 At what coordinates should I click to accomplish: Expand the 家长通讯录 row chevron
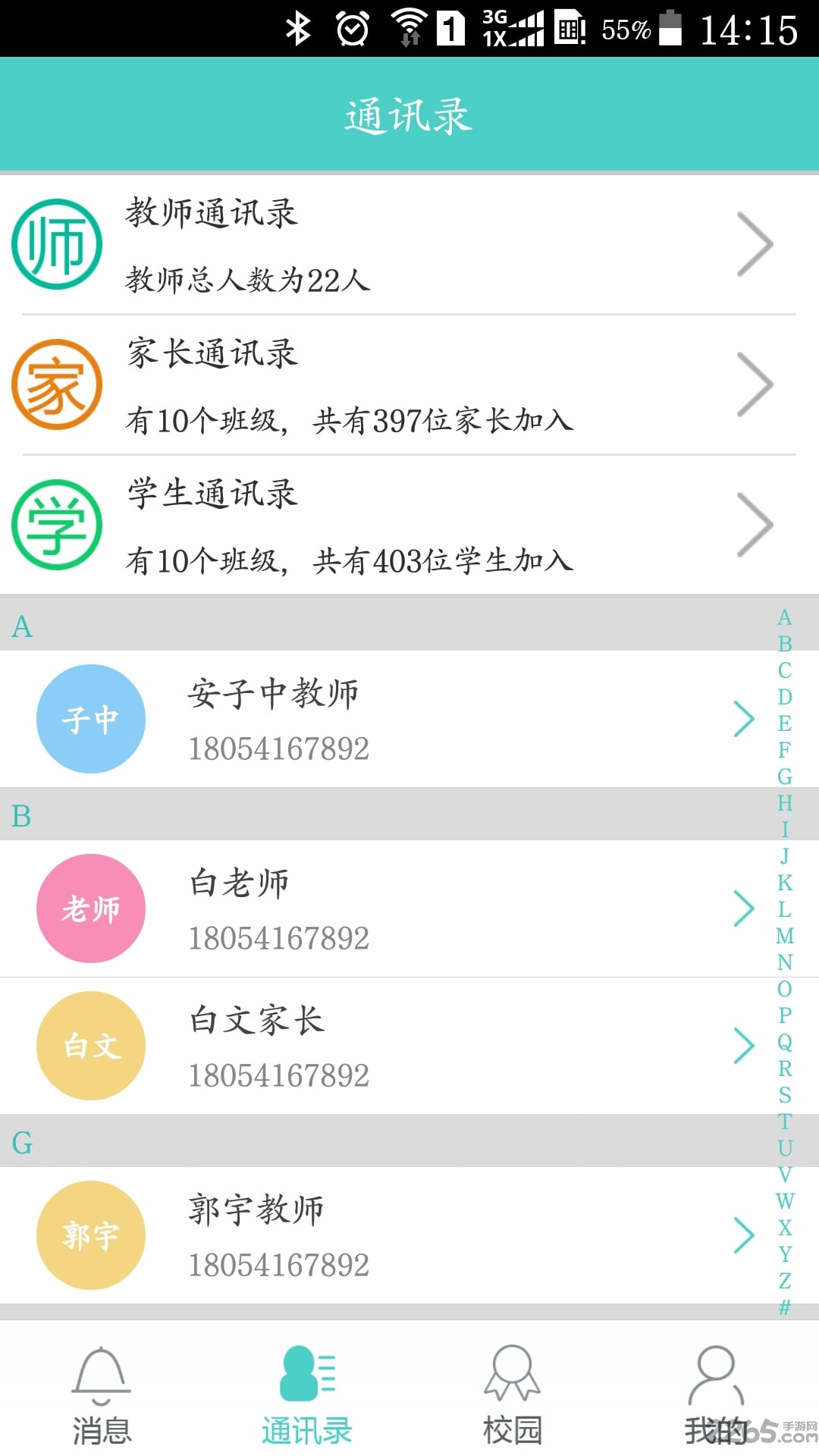click(755, 384)
